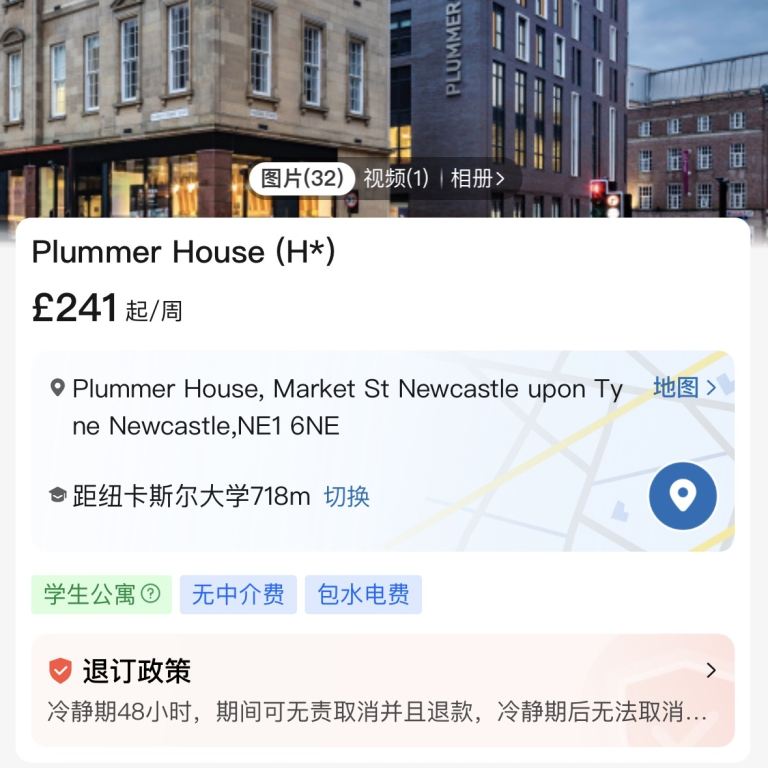The image size is (768, 768).
Task: Open the 地图 map link
Action: coord(684,388)
